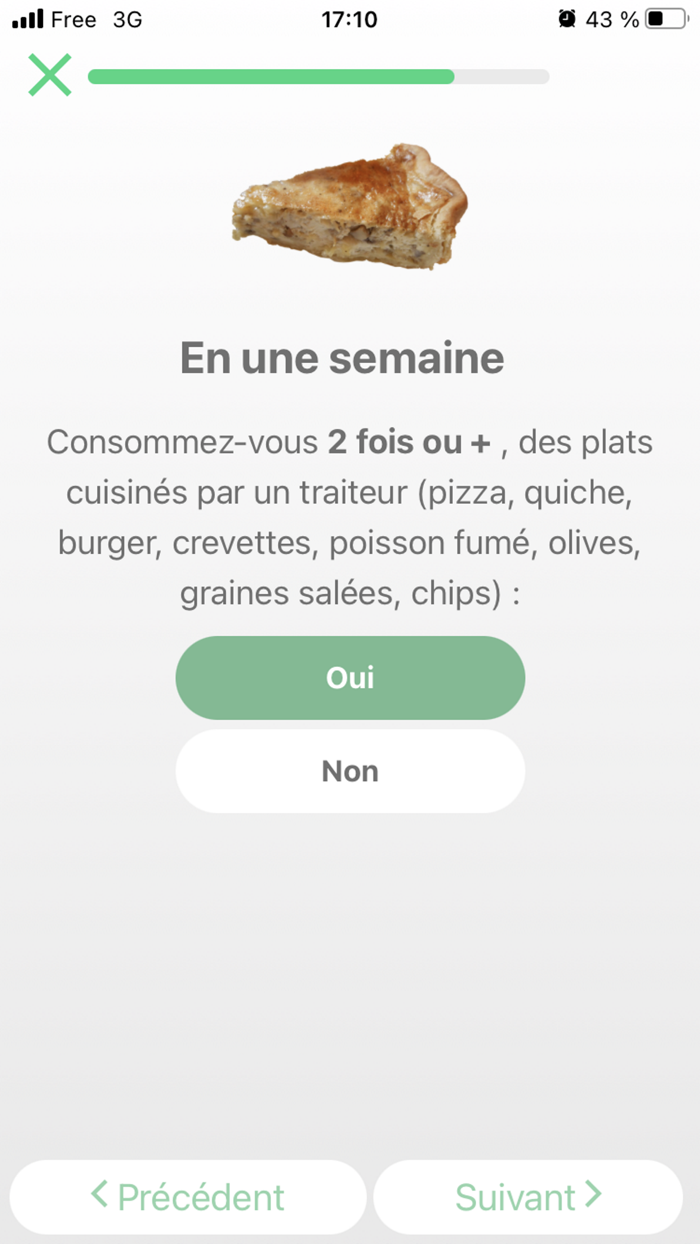Go back with the Précédent button
The width and height of the screenshot is (700, 1244).
tap(188, 1197)
